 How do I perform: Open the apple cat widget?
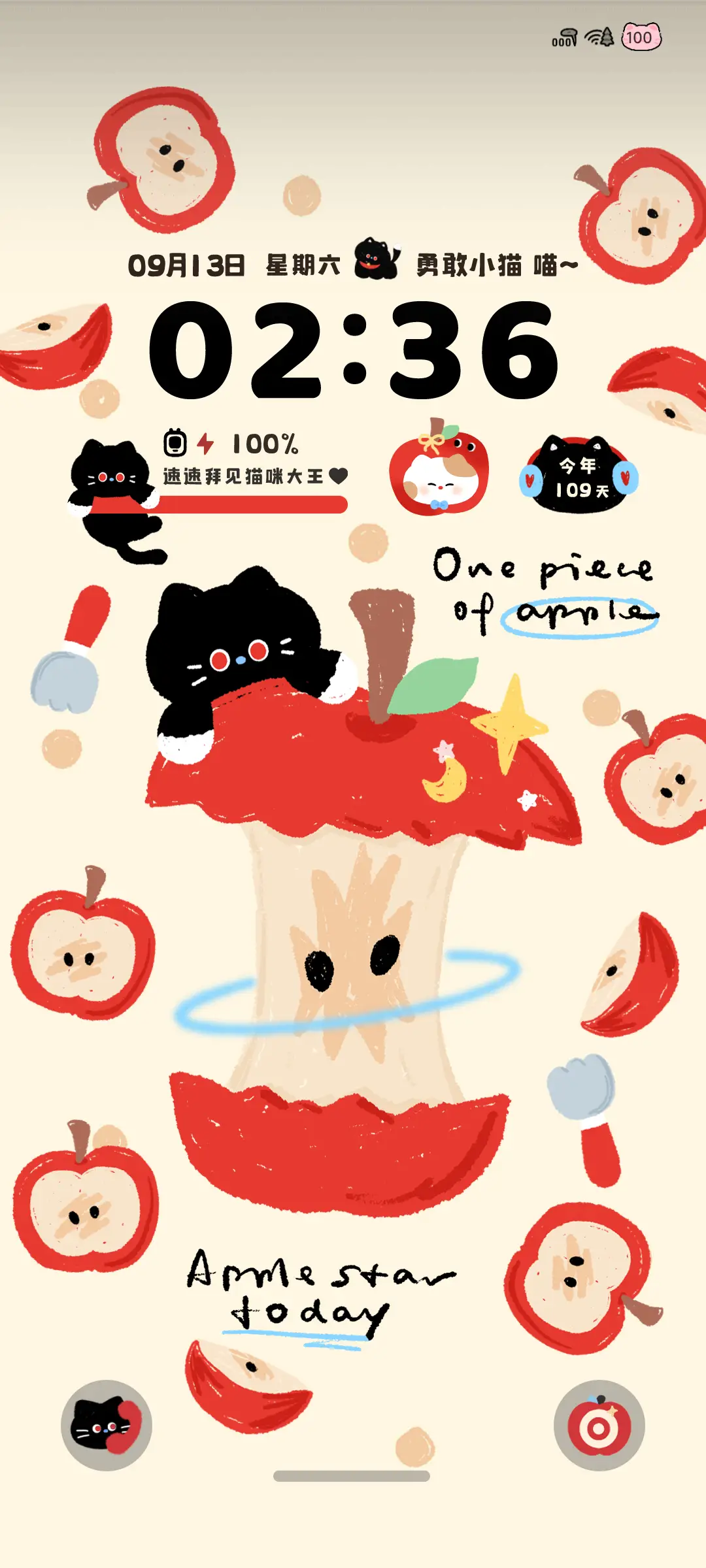click(x=439, y=468)
